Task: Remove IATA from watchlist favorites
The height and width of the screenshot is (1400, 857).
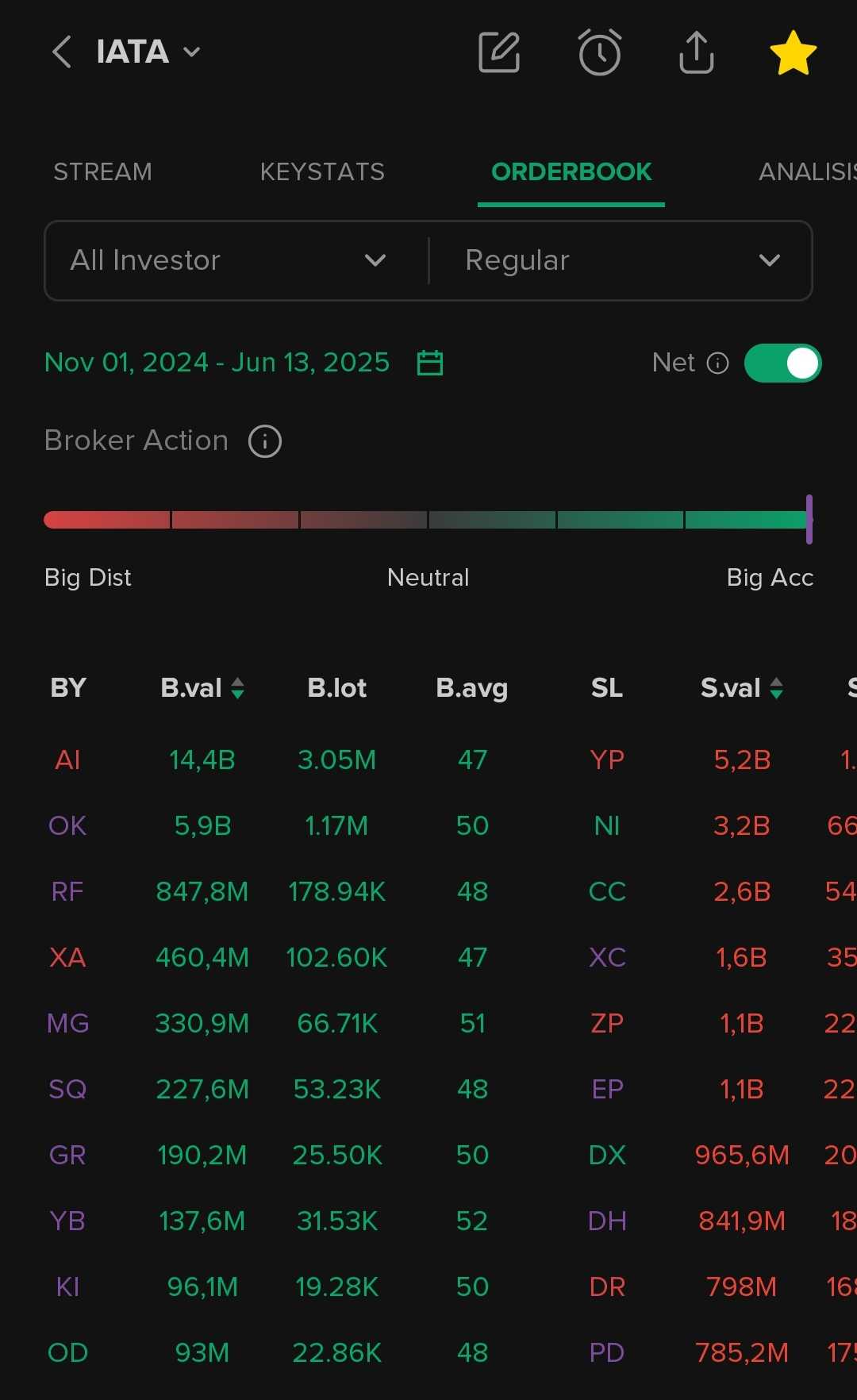Action: (x=793, y=52)
